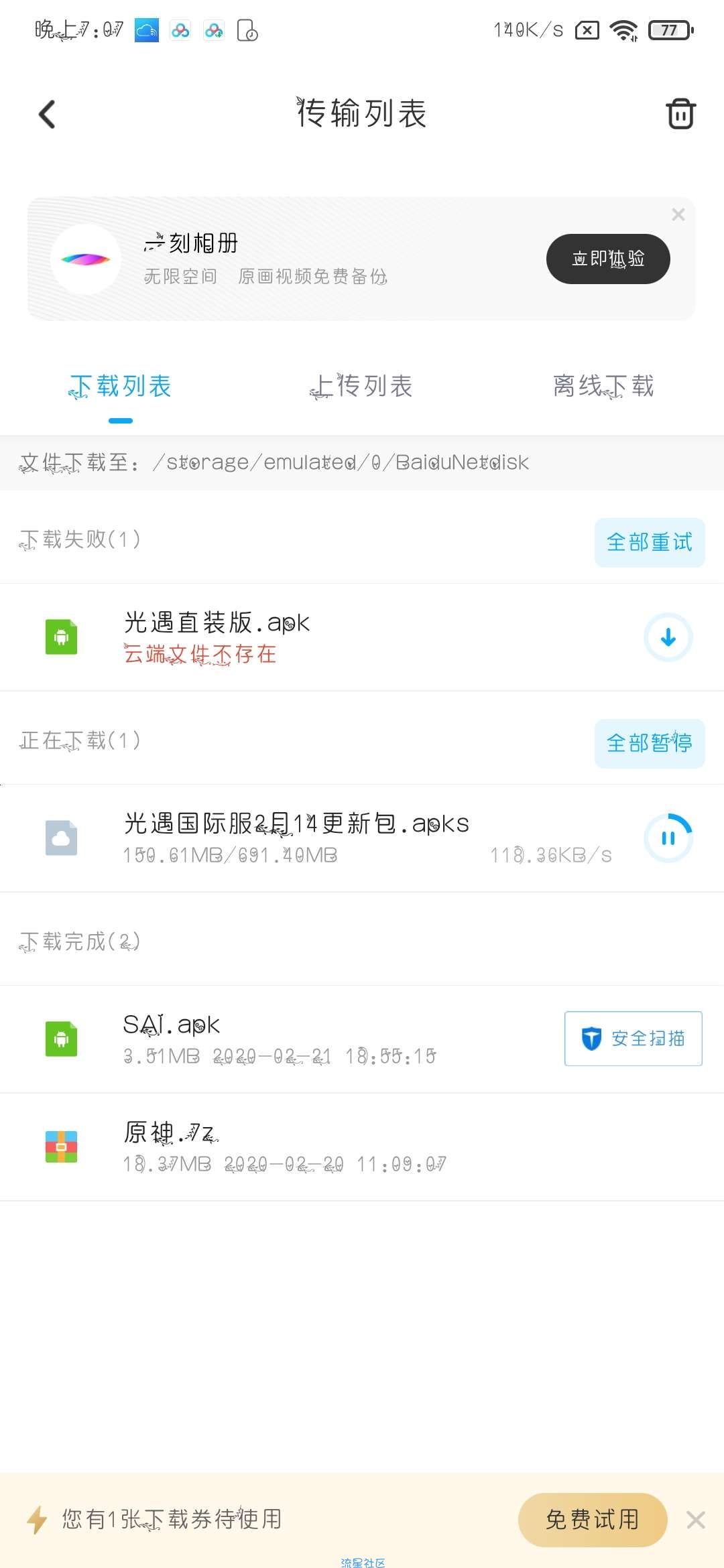Tap 全部重试 to retry failed downloads

[650, 542]
